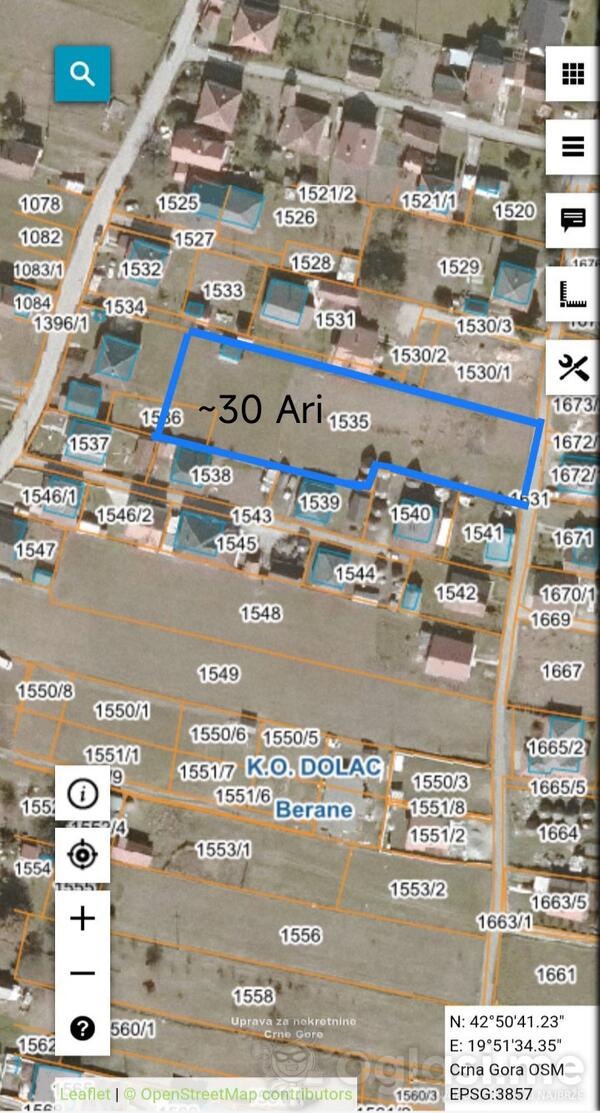Open the map search tool

click(x=82, y=73)
